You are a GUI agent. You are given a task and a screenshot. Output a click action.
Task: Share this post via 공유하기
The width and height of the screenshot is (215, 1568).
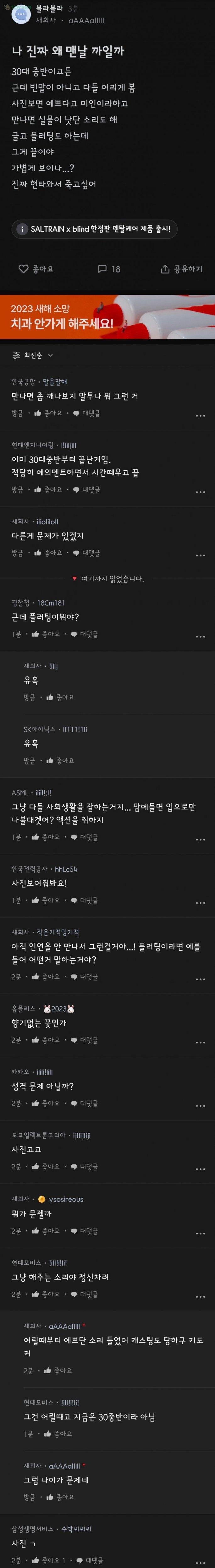[181, 268]
